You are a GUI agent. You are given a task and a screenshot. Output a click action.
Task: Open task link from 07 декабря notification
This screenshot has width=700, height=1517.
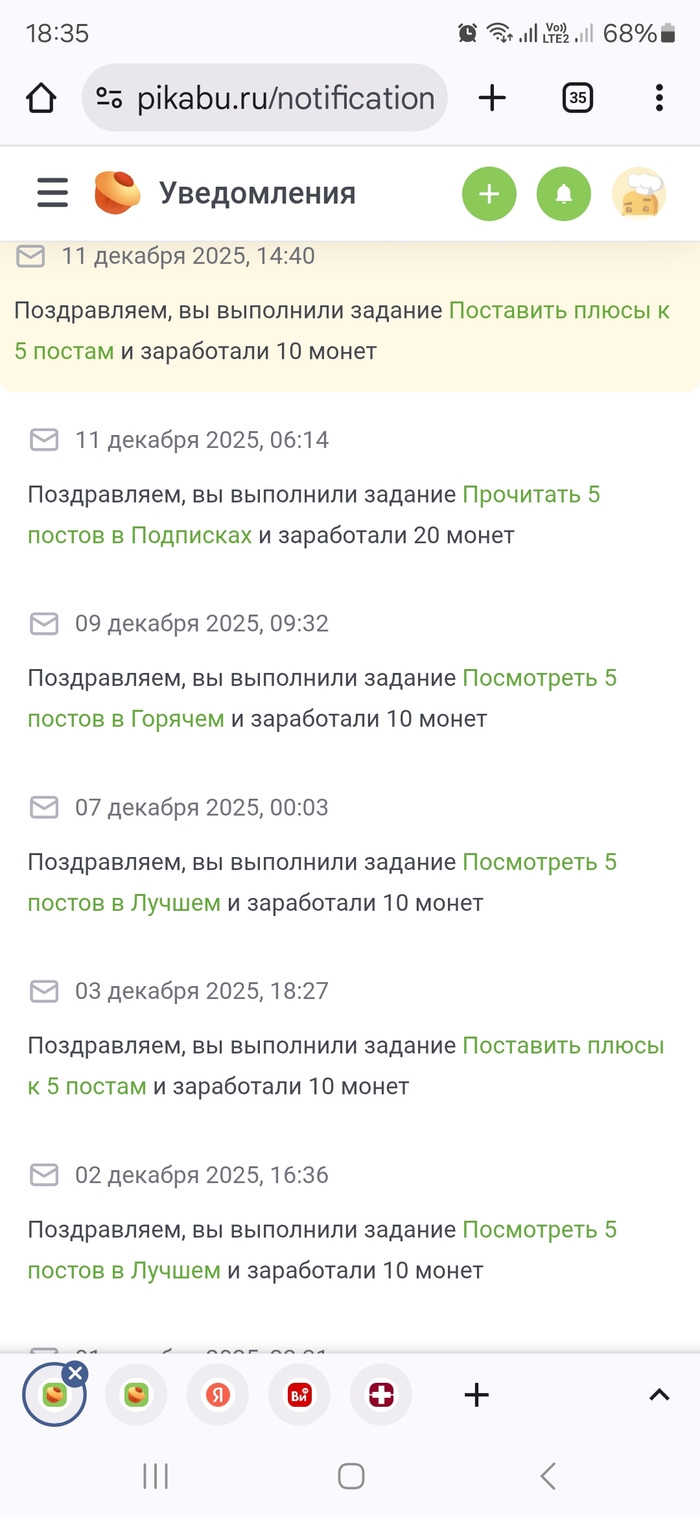[x=538, y=863]
